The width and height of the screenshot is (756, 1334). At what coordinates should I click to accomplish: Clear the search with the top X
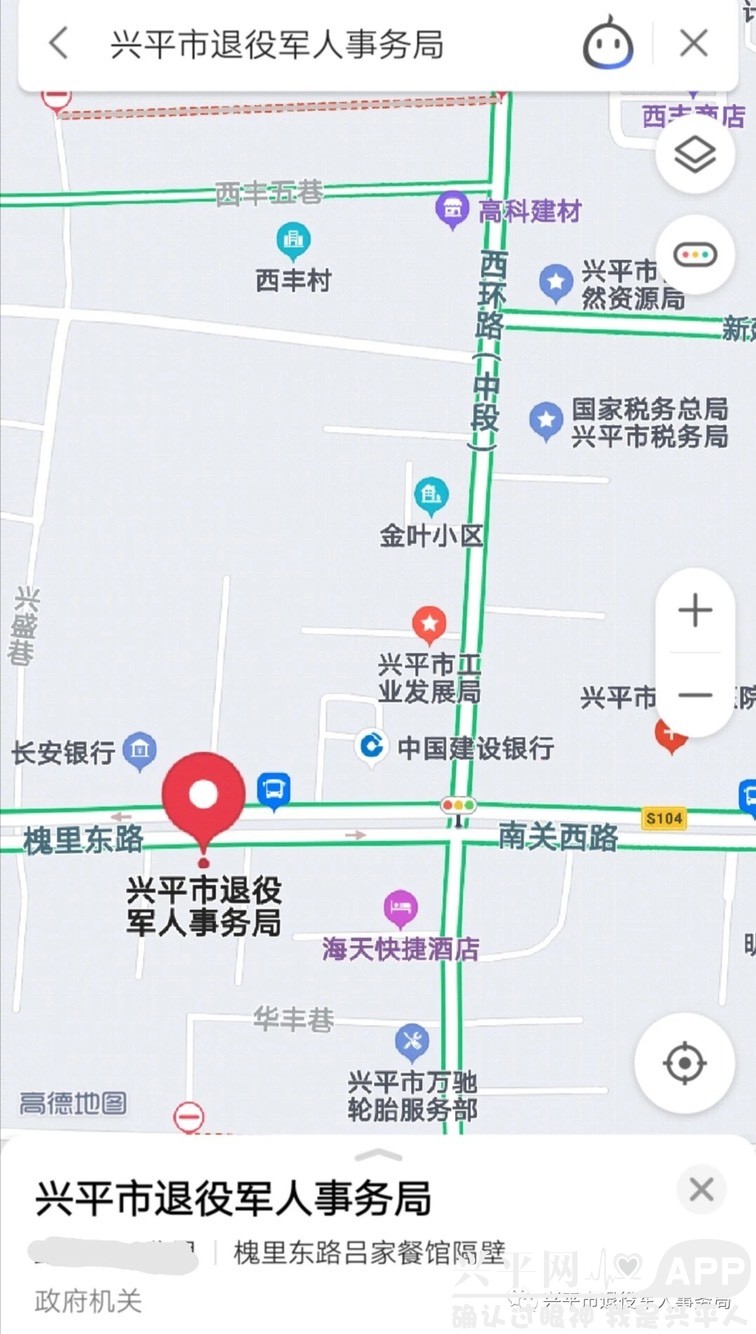(694, 43)
